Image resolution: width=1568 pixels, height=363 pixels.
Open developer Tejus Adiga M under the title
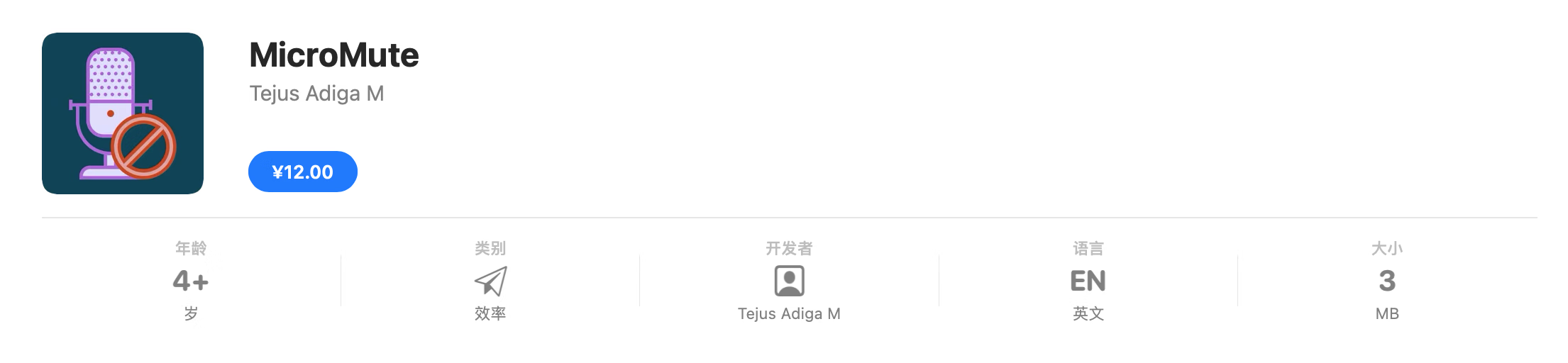(x=316, y=94)
